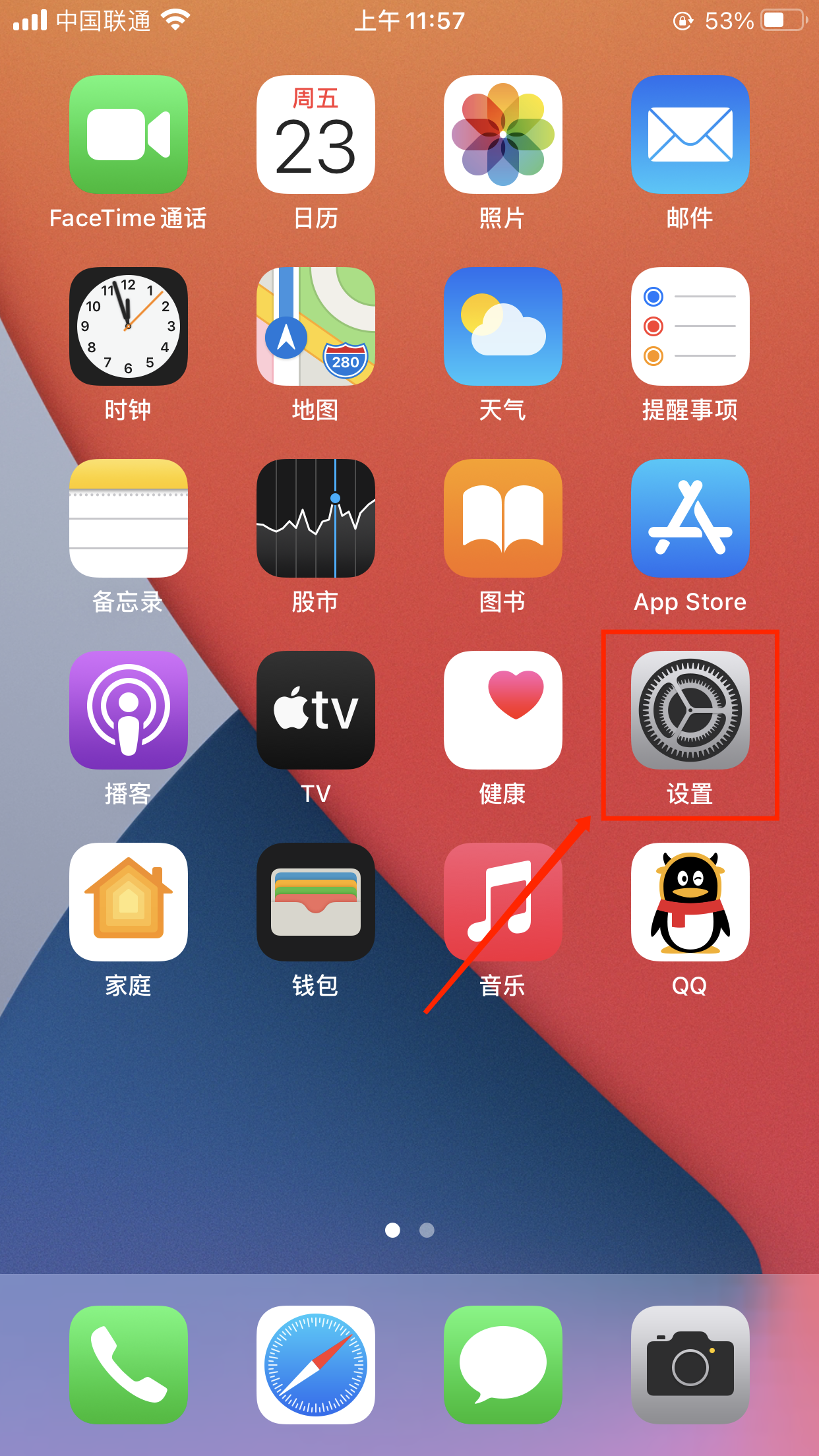The height and width of the screenshot is (1456, 819).
Task: Open the Calendar (日历) app
Action: point(315,135)
